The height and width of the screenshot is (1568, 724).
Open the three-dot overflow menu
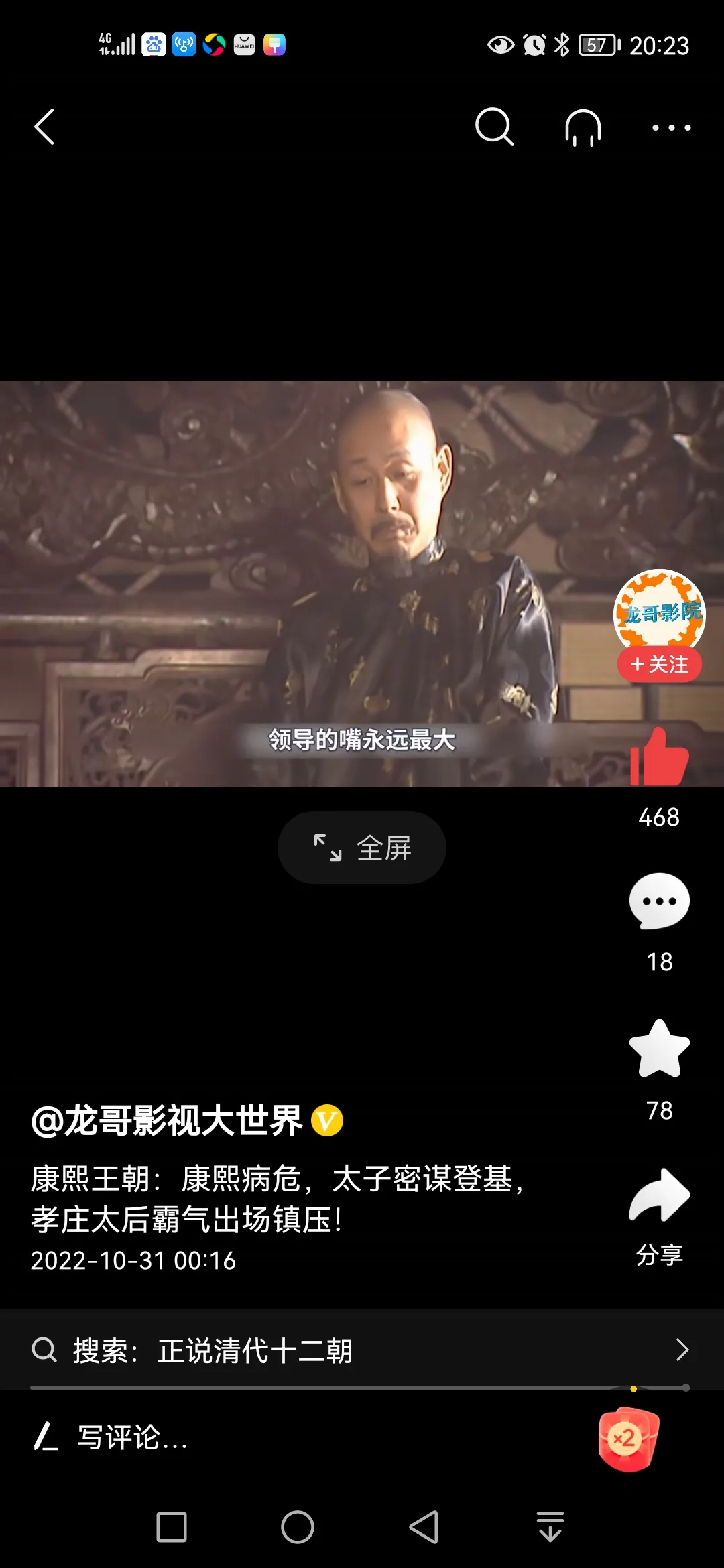click(671, 127)
